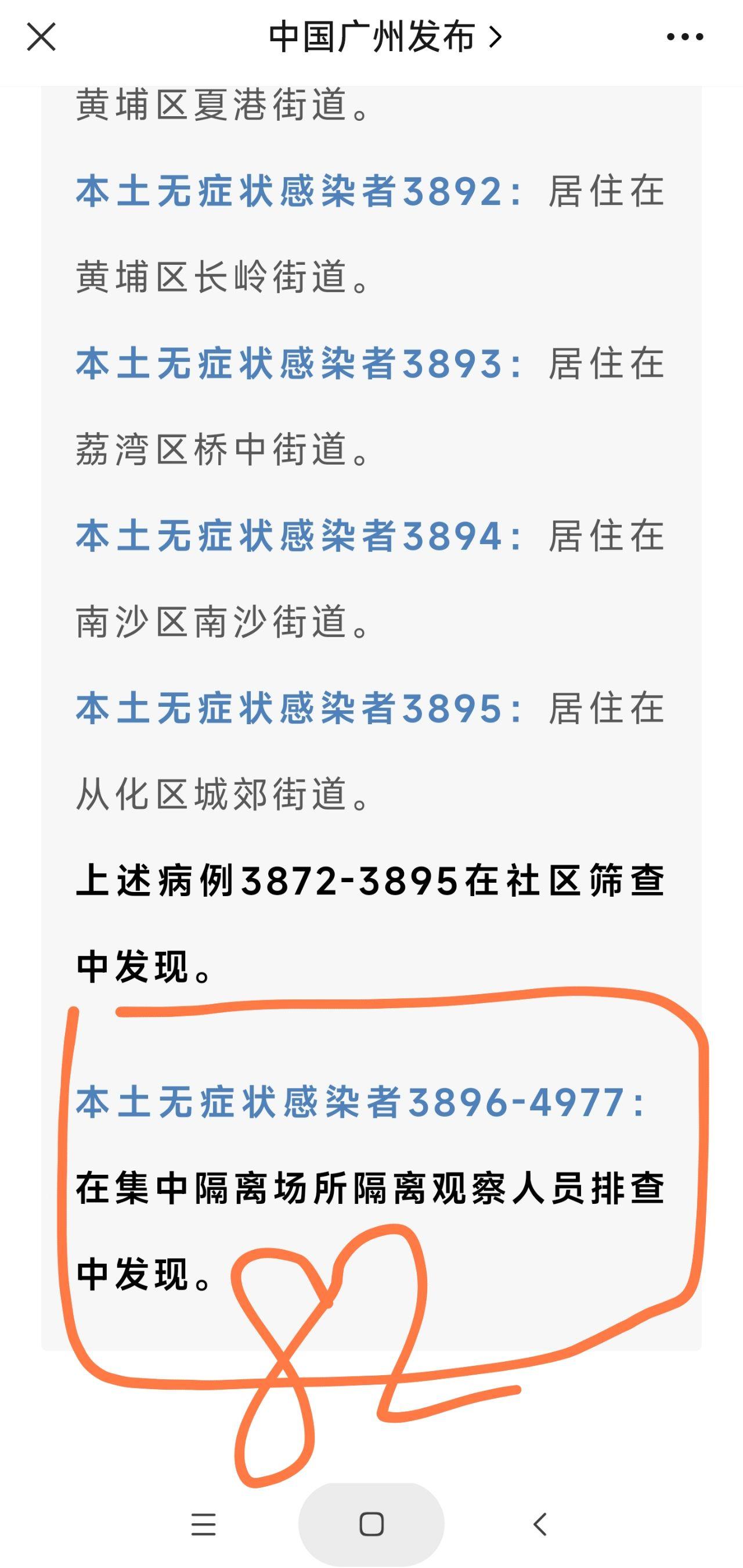The image size is (743, 1568).
Task: Go back with the system back button
Action: coord(539,1524)
